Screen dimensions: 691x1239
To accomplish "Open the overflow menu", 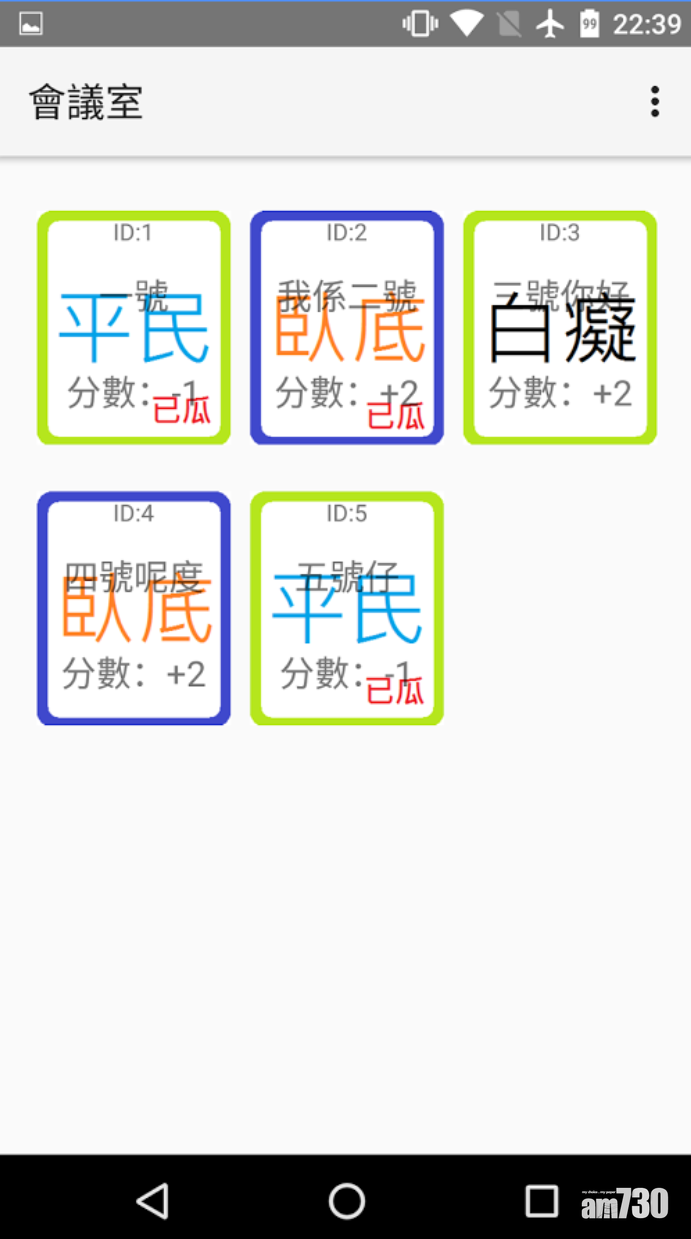I will (x=655, y=102).
